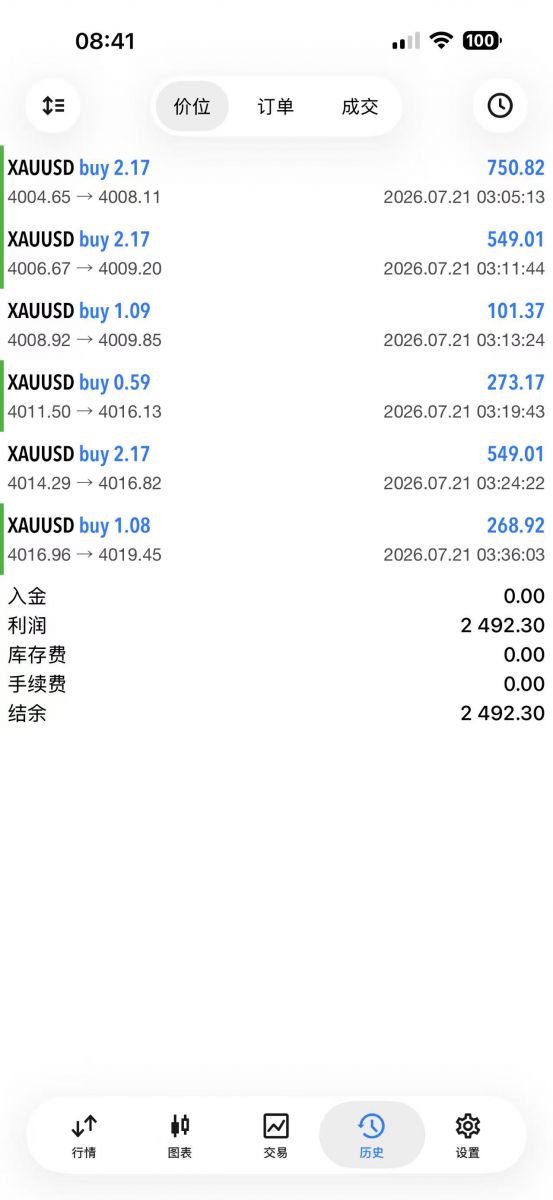Go to the 行情 quotes tab
553x1200 pixels.
click(84, 1136)
